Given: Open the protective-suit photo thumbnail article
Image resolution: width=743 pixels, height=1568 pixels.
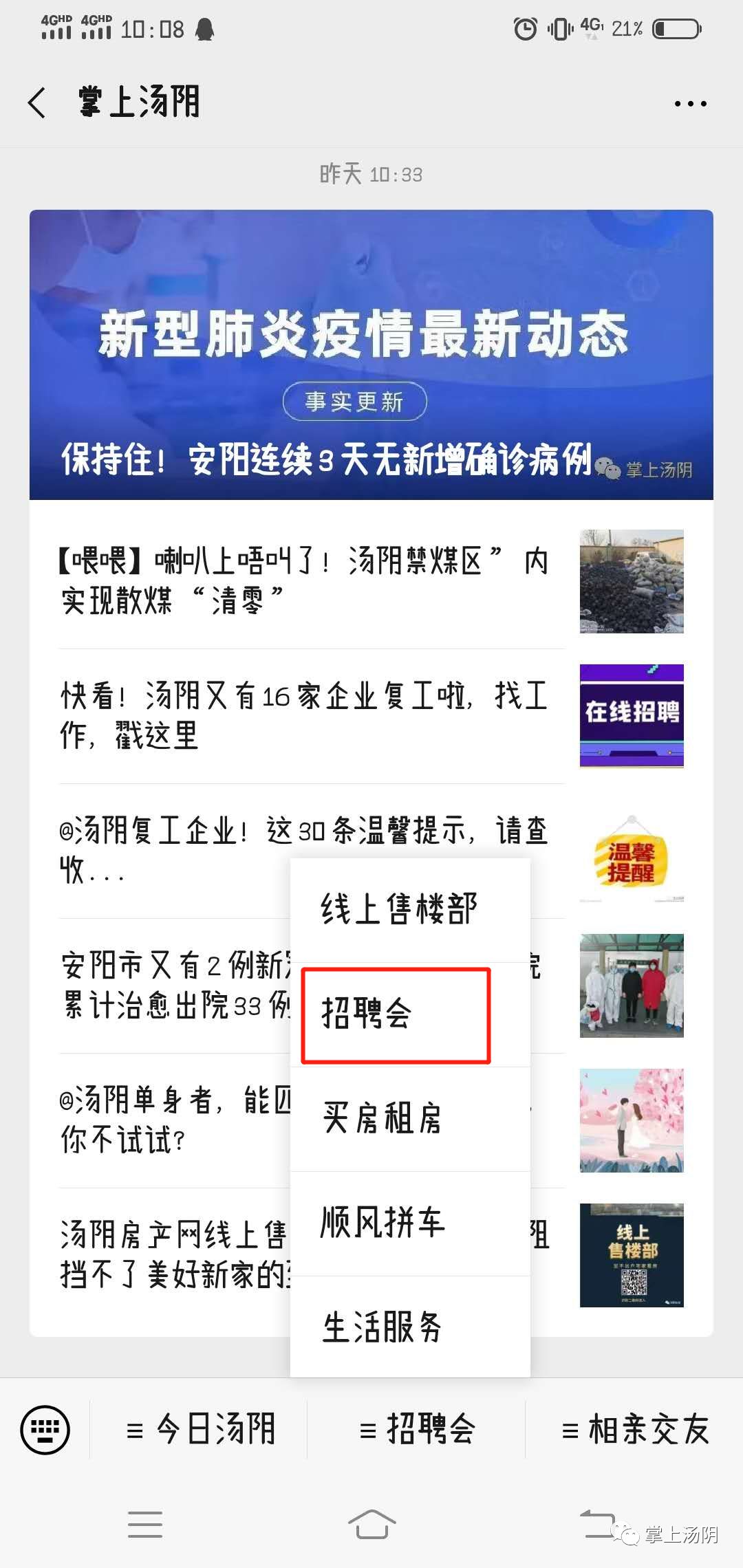Looking at the screenshot, I should click(x=632, y=986).
